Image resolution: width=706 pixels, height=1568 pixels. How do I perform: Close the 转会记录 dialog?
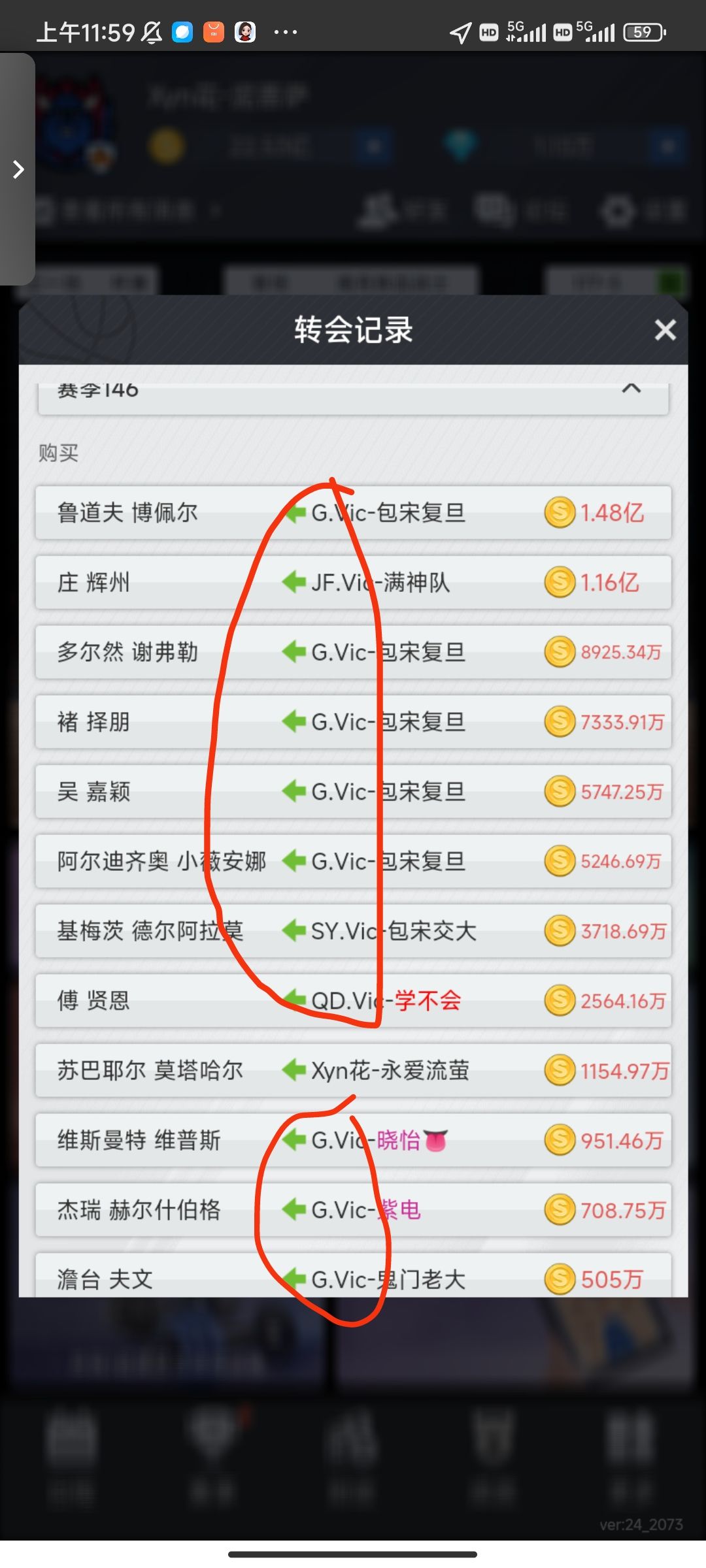tap(665, 330)
